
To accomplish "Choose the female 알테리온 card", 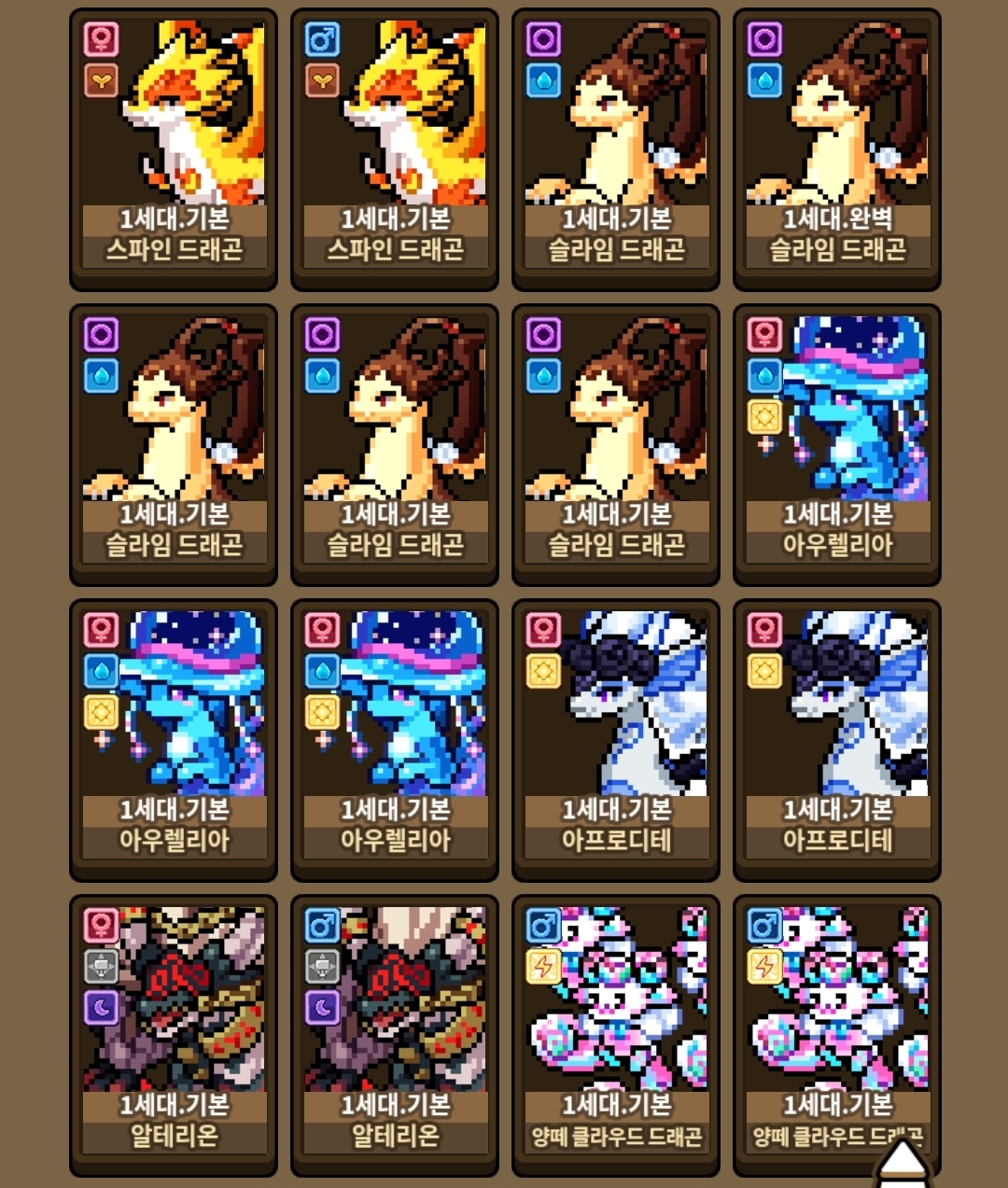I will (x=174, y=1036).
